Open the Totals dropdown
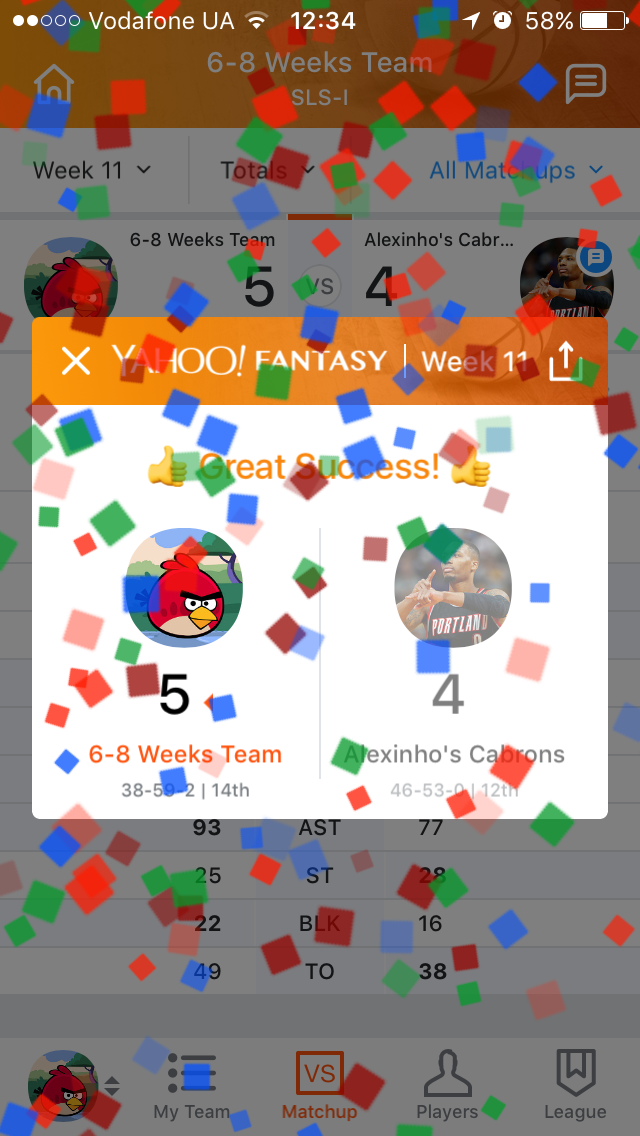The height and width of the screenshot is (1136, 640). click(267, 171)
